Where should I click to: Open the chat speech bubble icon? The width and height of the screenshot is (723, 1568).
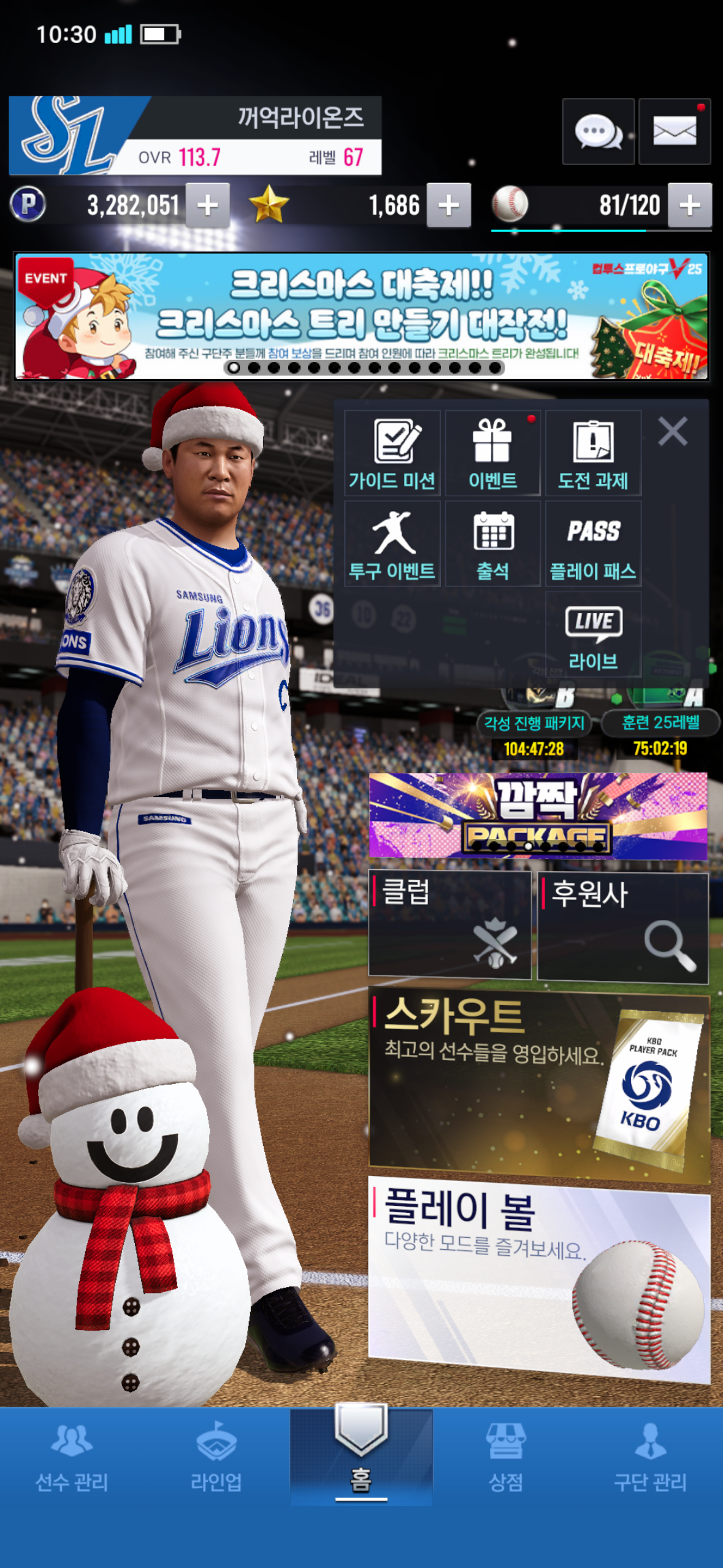click(x=598, y=131)
